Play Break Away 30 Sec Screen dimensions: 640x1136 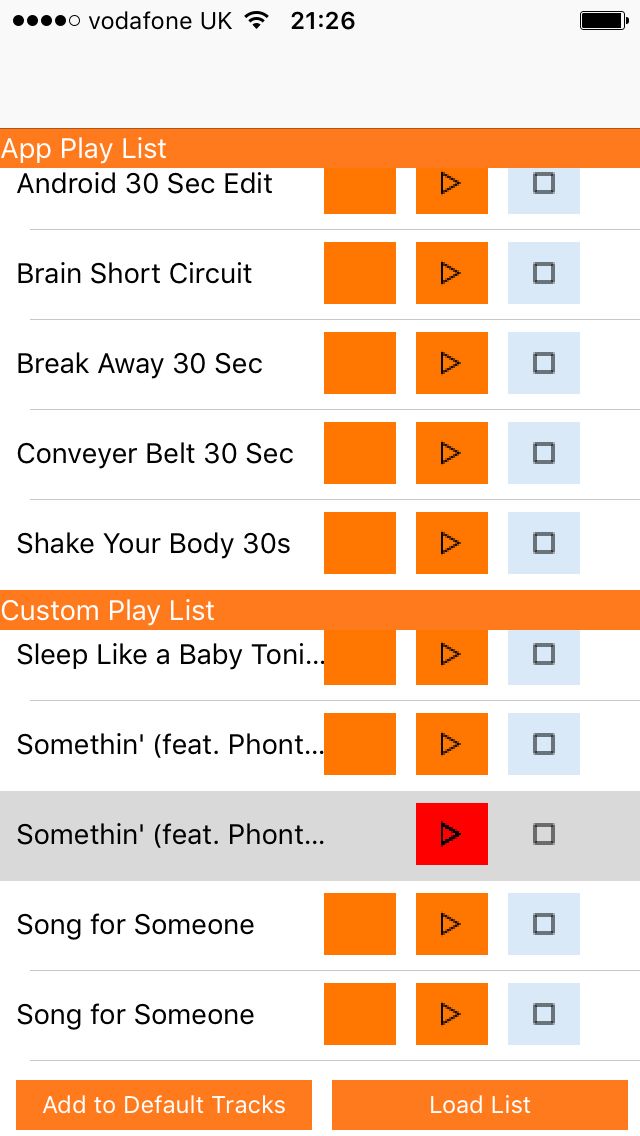(451, 363)
